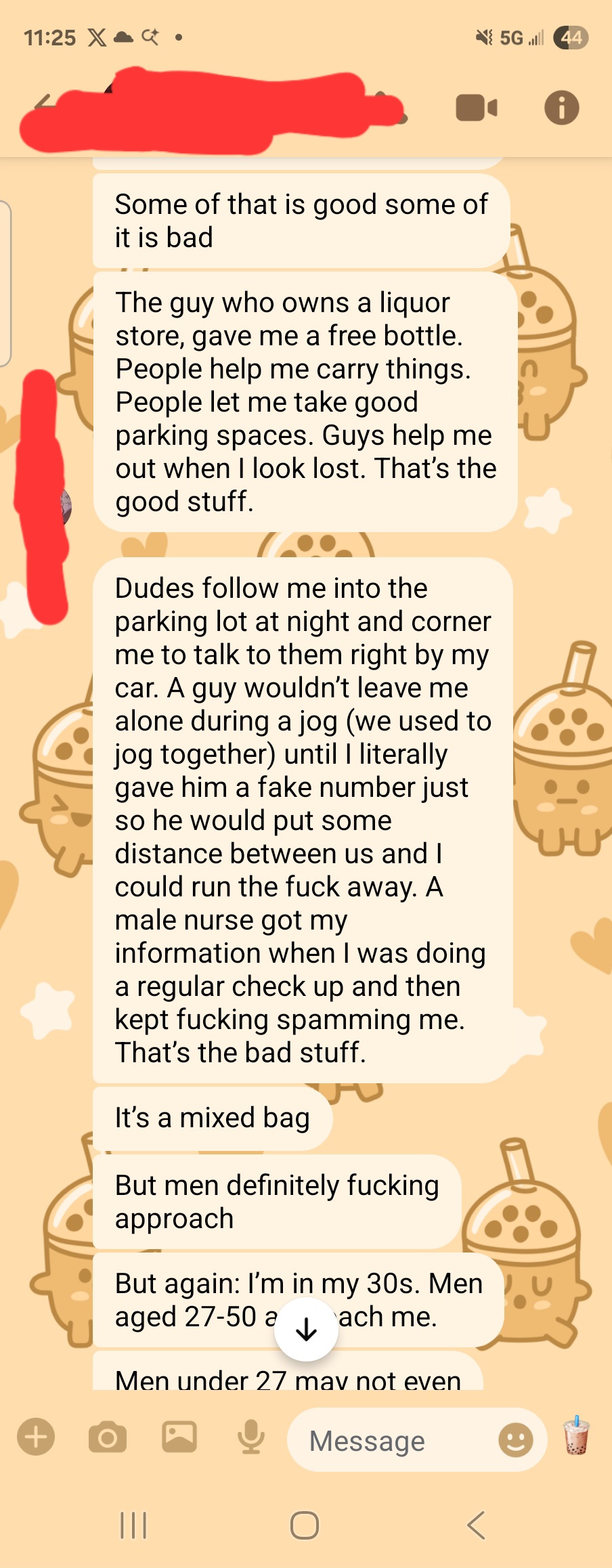Go to the home screen
The width and height of the screenshot is (612, 1568).
(305, 1526)
